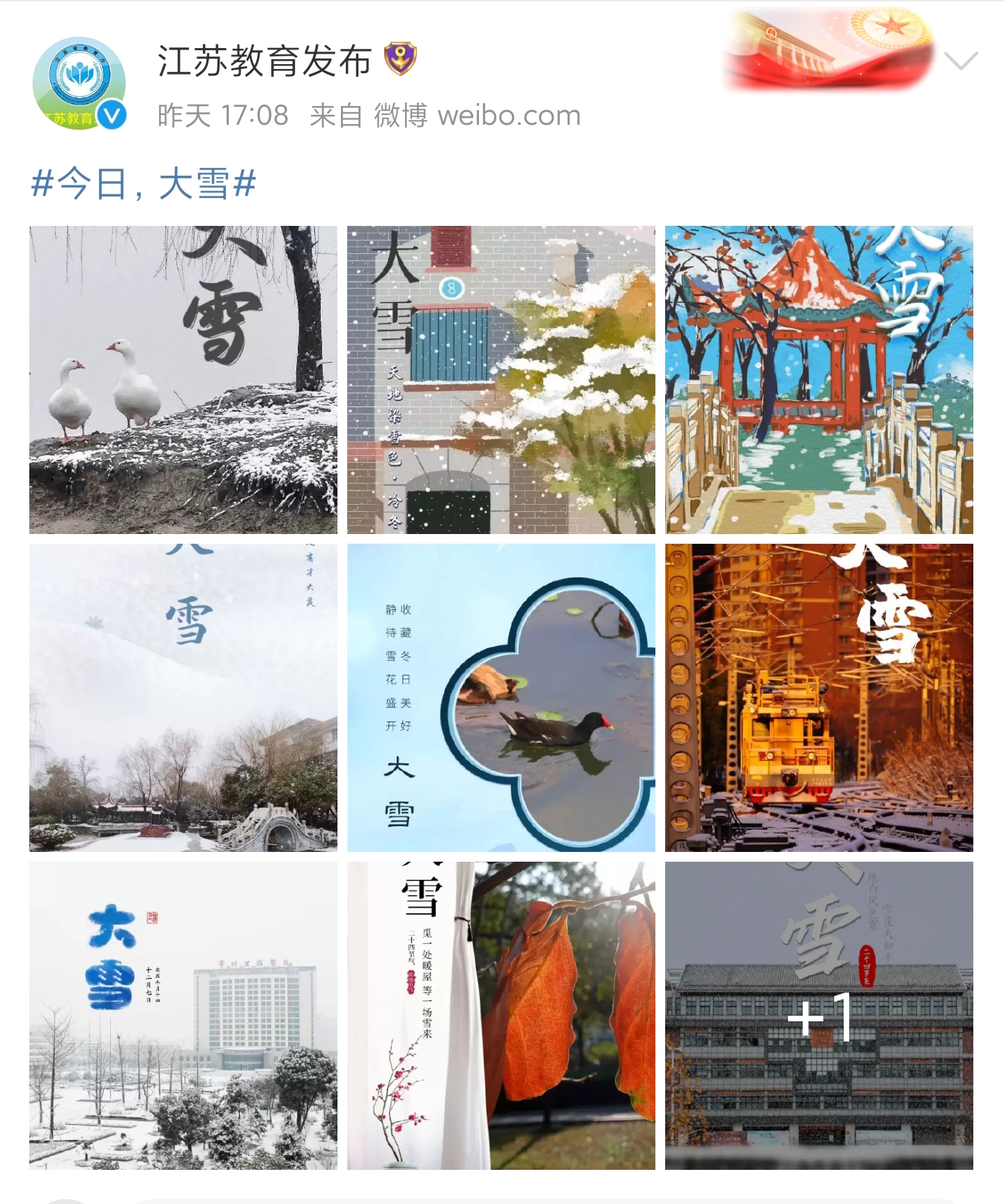
Task: View the waterbird in clover frame image
Action: [501, 698]
